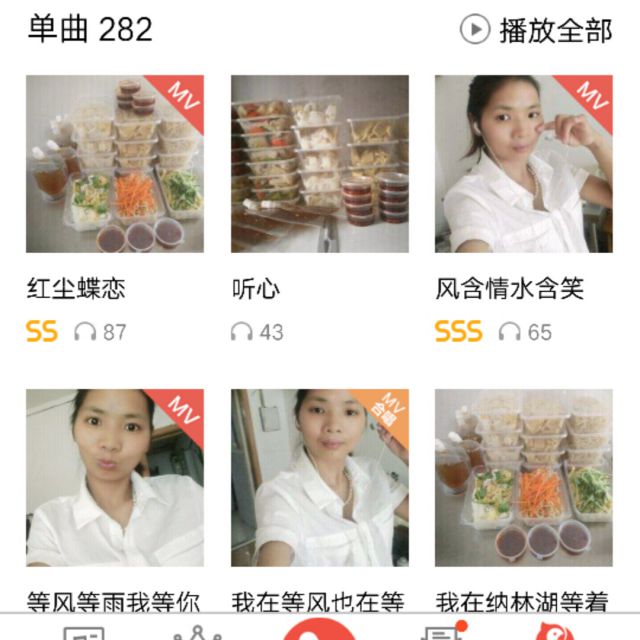
Task: Open the song 我在纳林湖等着
Action: tap(524, 478)
